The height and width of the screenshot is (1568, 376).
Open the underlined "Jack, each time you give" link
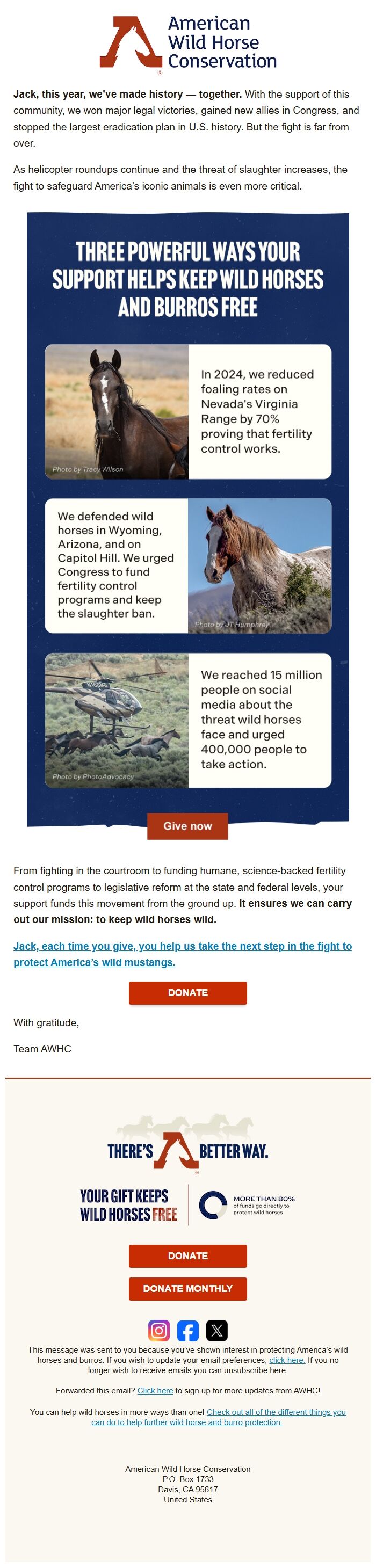pos(183,954)
